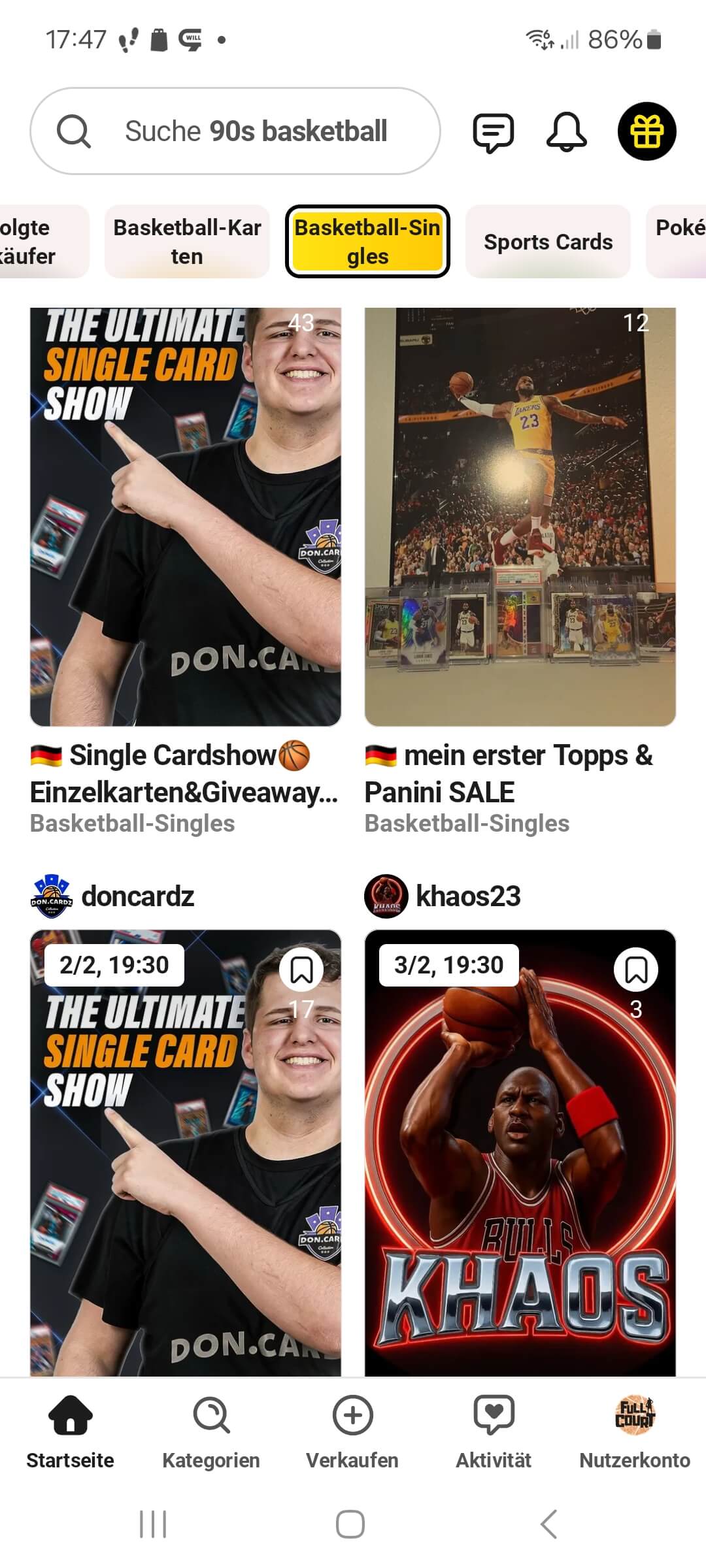
Task: Open the search box for 90s basketball
Action: [235, 131]
